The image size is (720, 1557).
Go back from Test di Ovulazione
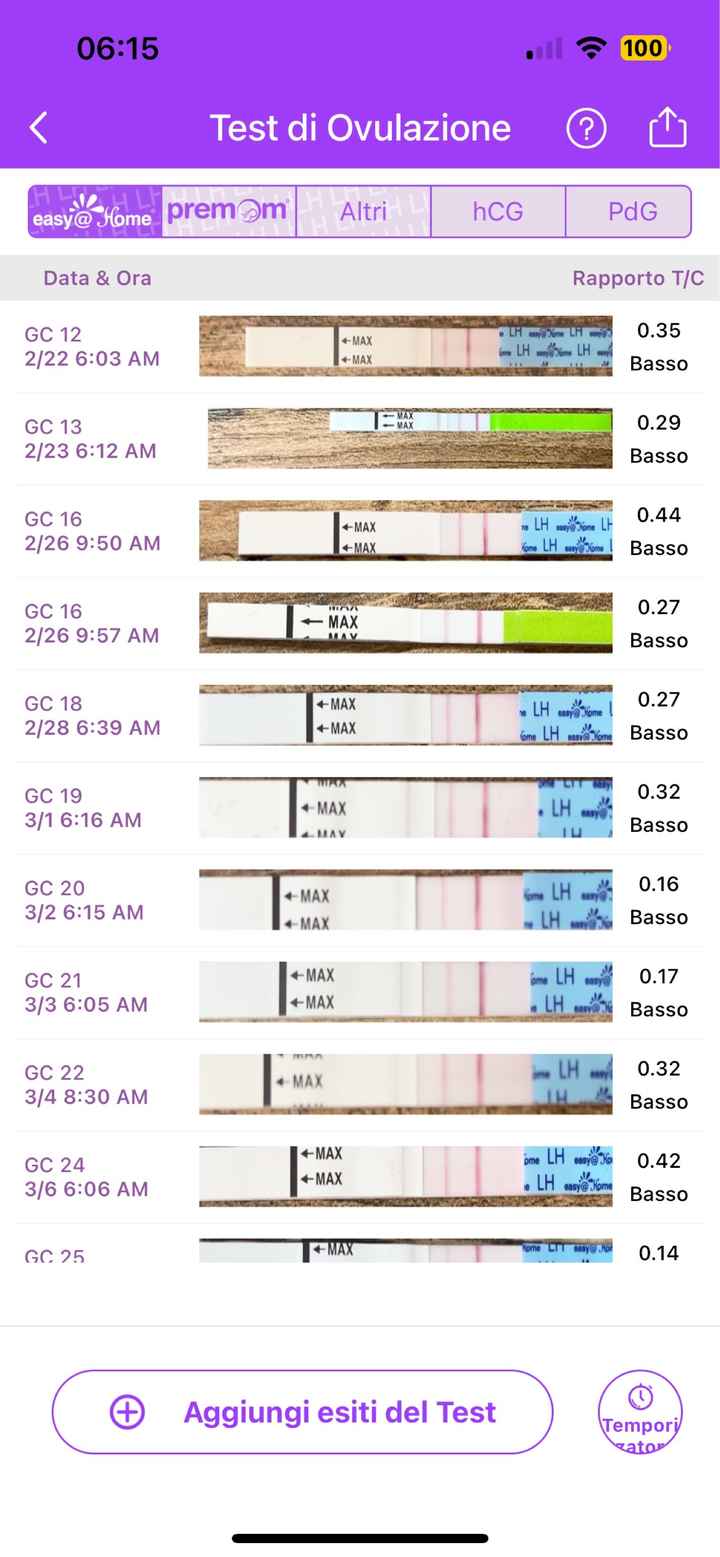pos(39,128)
